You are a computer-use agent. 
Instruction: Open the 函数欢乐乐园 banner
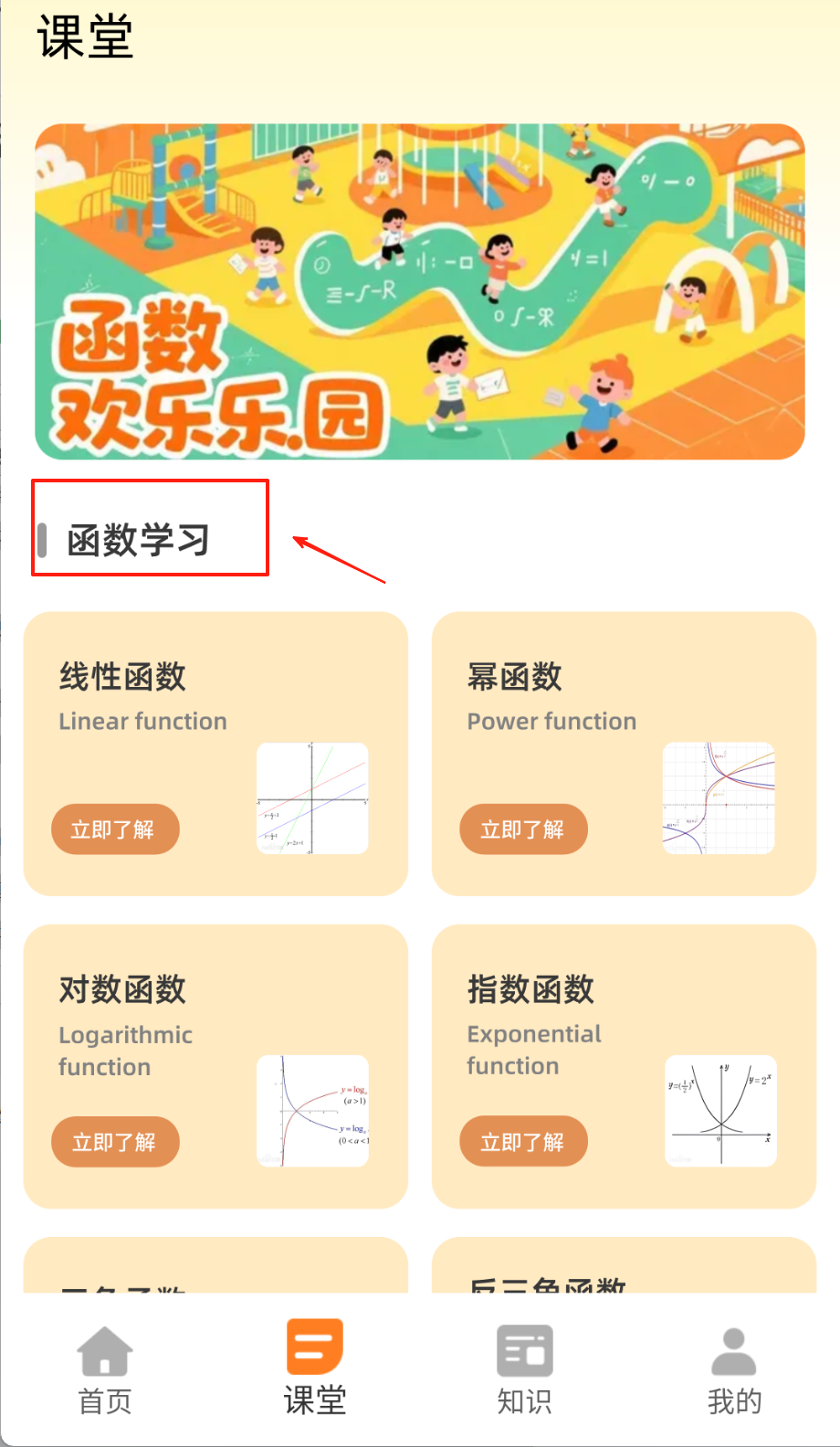[x=420, y=291]
